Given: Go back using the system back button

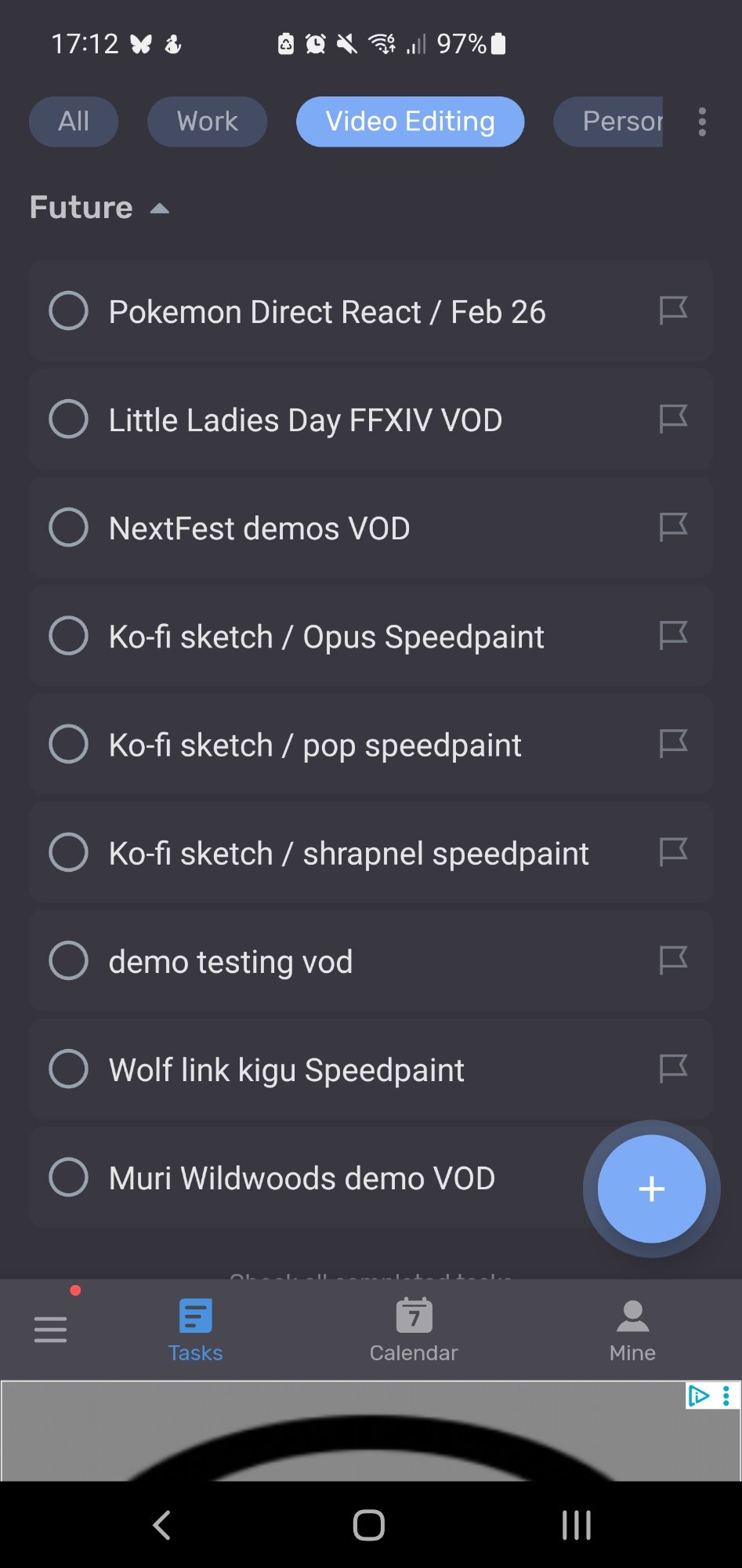Looking at the screenshot, I should tap(161, 1525).
